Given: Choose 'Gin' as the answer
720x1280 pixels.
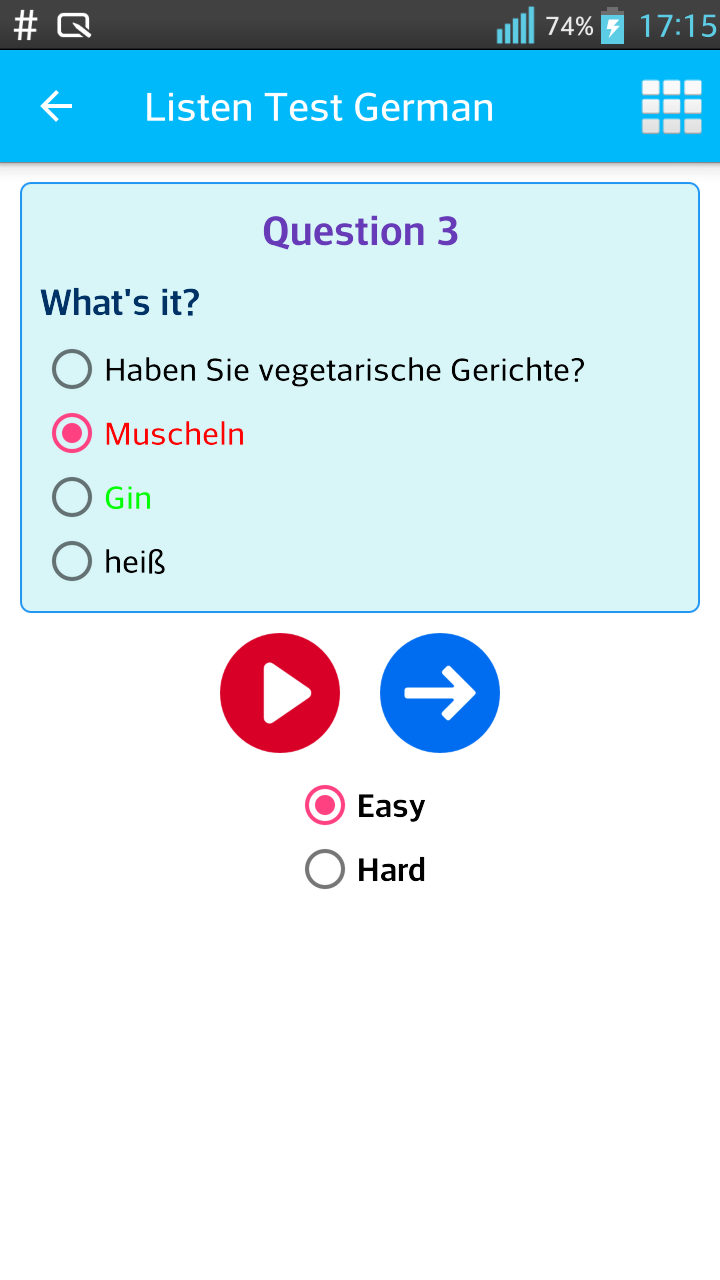Looking at the screenshot, I should point(71,497).
